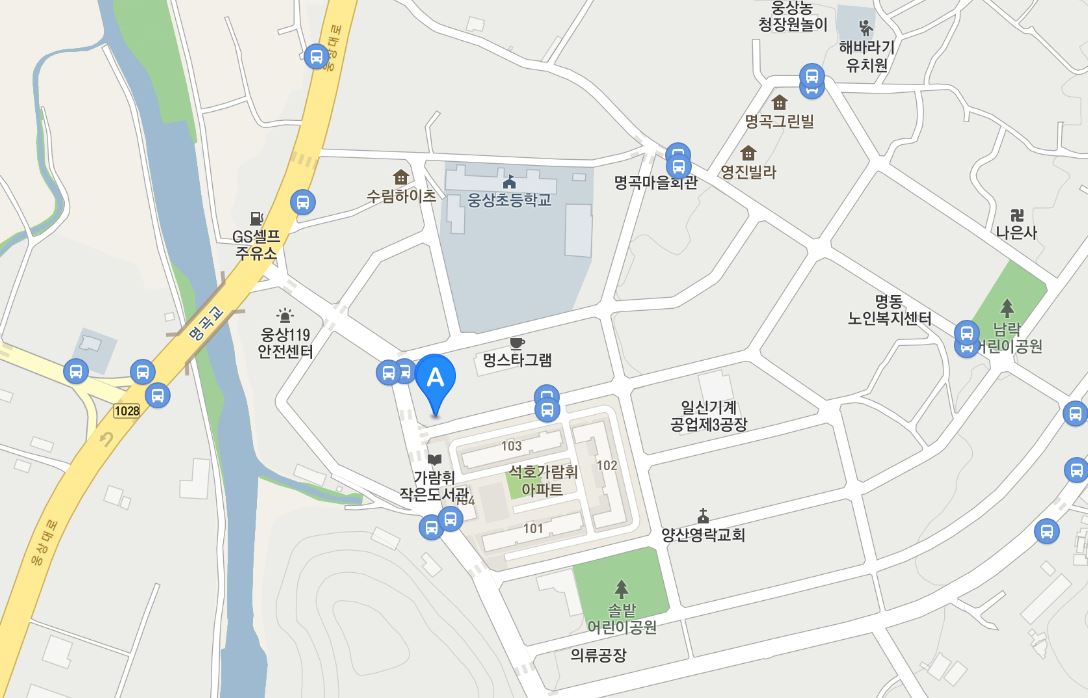Open the 솔밭 어린이공원 park

tap(621, 587)
